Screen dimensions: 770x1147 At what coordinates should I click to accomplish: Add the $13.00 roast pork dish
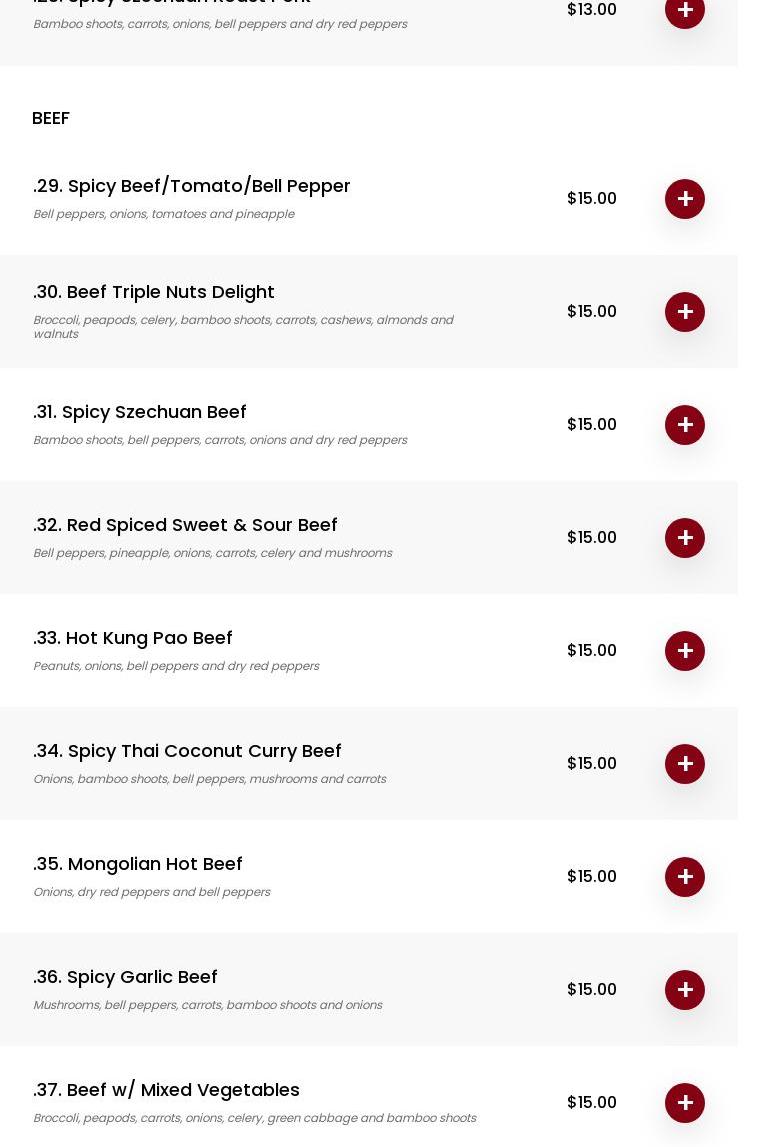(685, 11)
